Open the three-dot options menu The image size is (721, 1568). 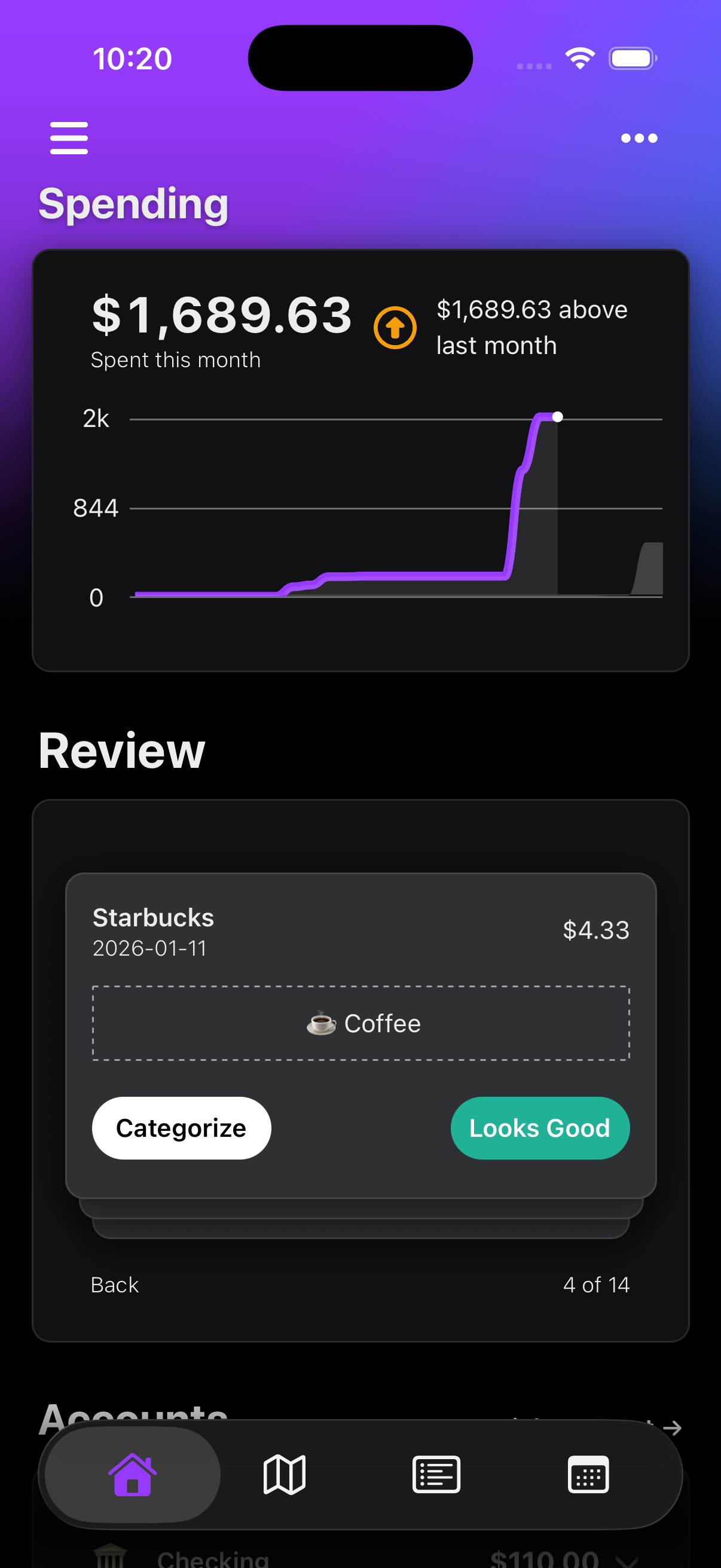(x=639, y=138)
